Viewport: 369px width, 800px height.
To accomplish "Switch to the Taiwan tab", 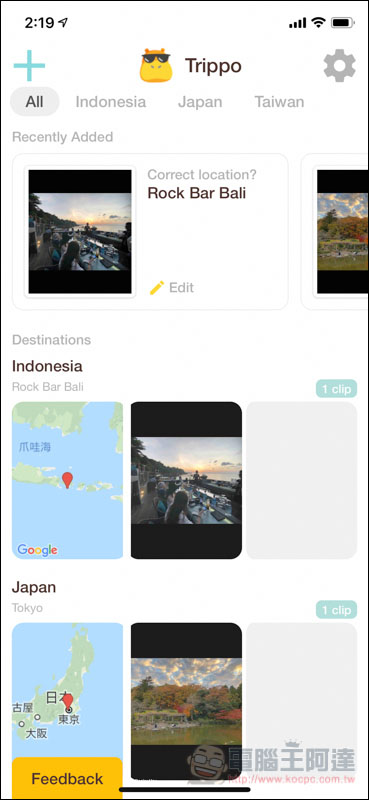I will pos(279,102).
